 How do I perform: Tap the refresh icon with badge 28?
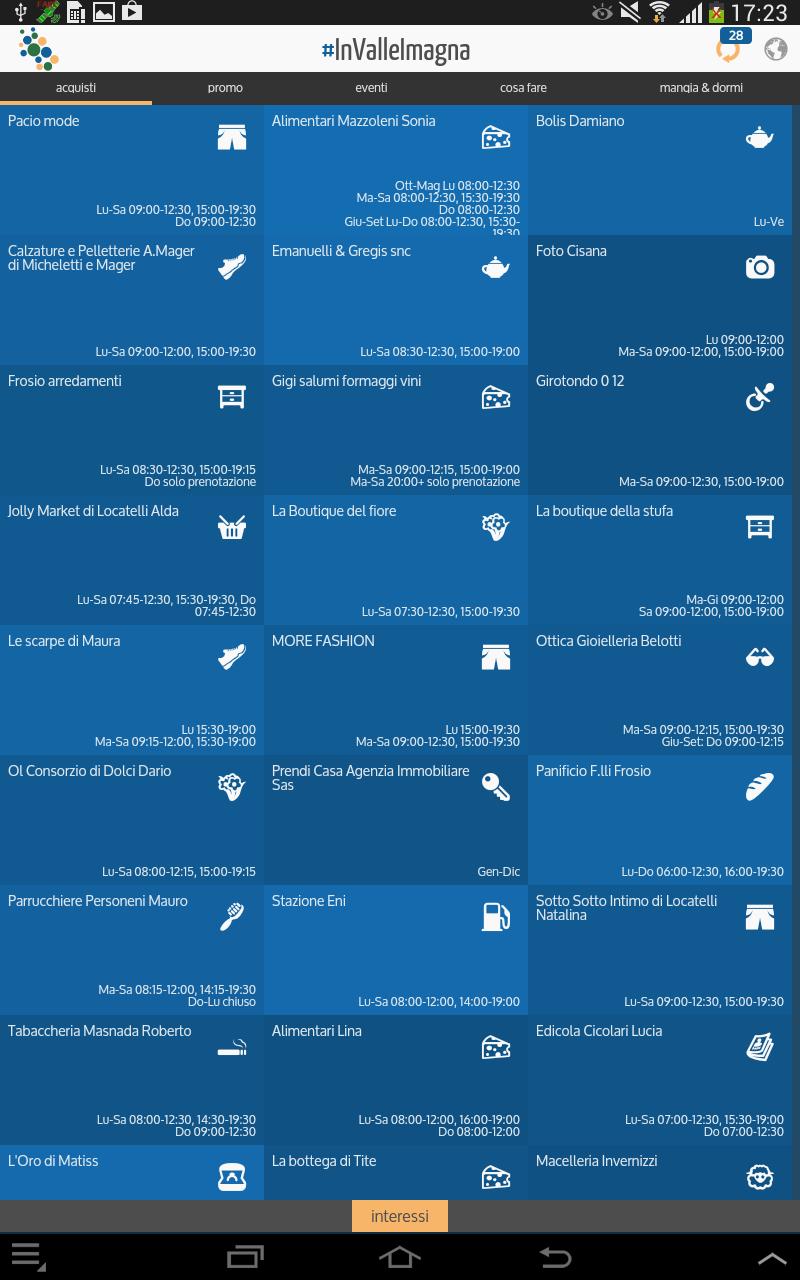coord(729,48)
